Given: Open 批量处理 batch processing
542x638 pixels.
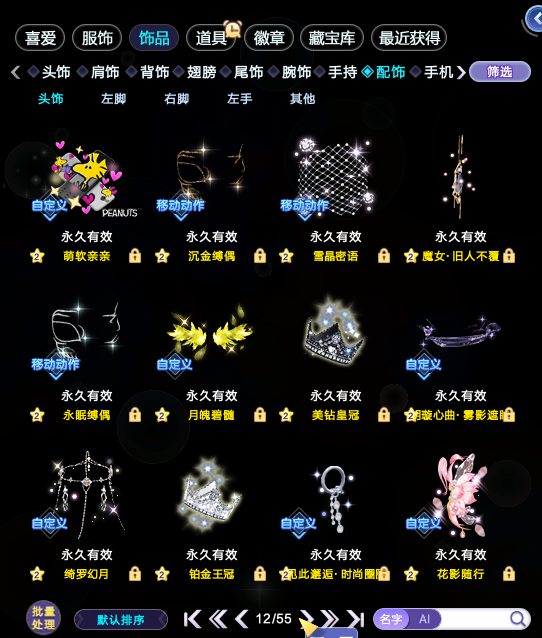Looking at the screenshot, I should (x=43, y=617).
